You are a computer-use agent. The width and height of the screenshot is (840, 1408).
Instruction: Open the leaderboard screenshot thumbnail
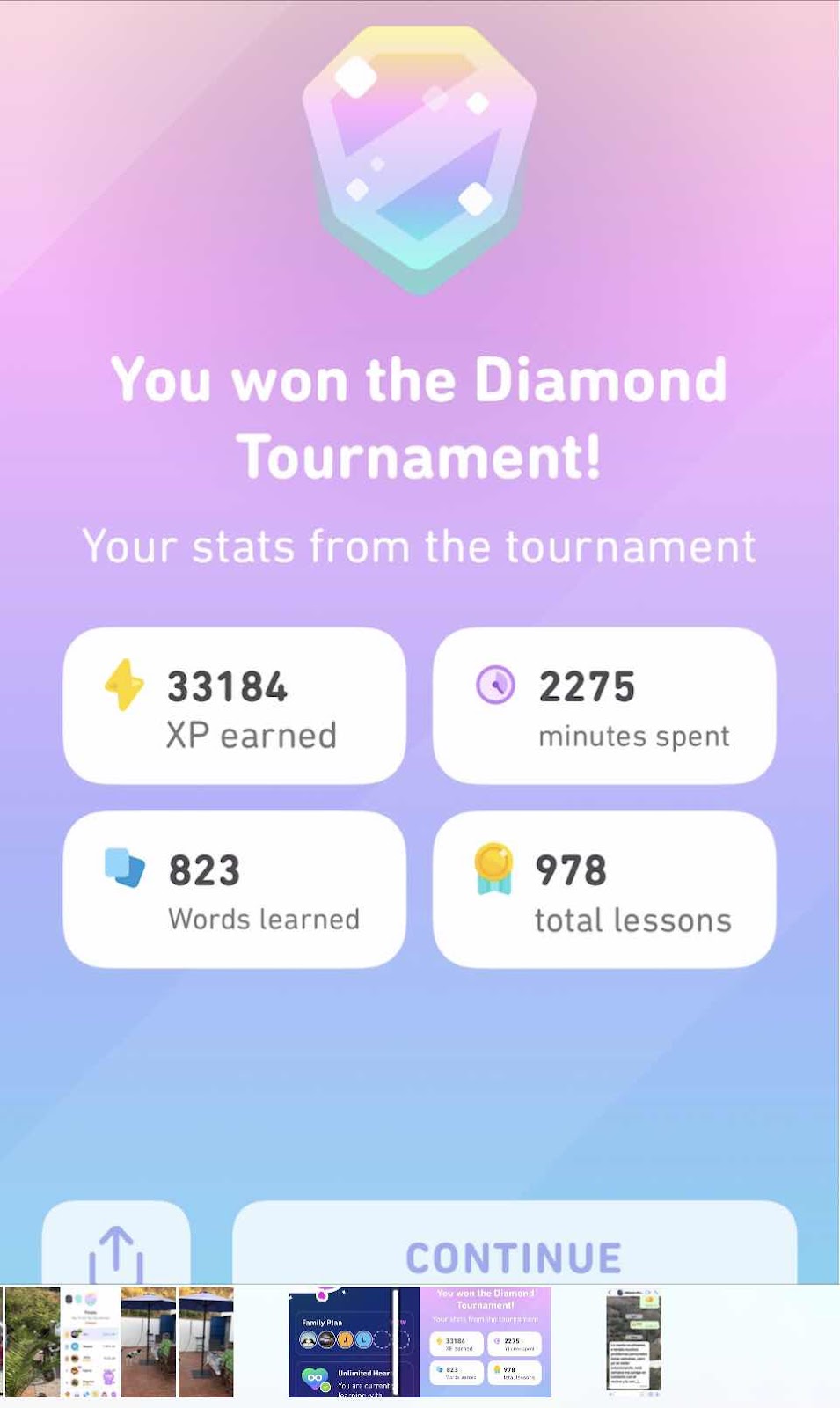point(91,1343)
